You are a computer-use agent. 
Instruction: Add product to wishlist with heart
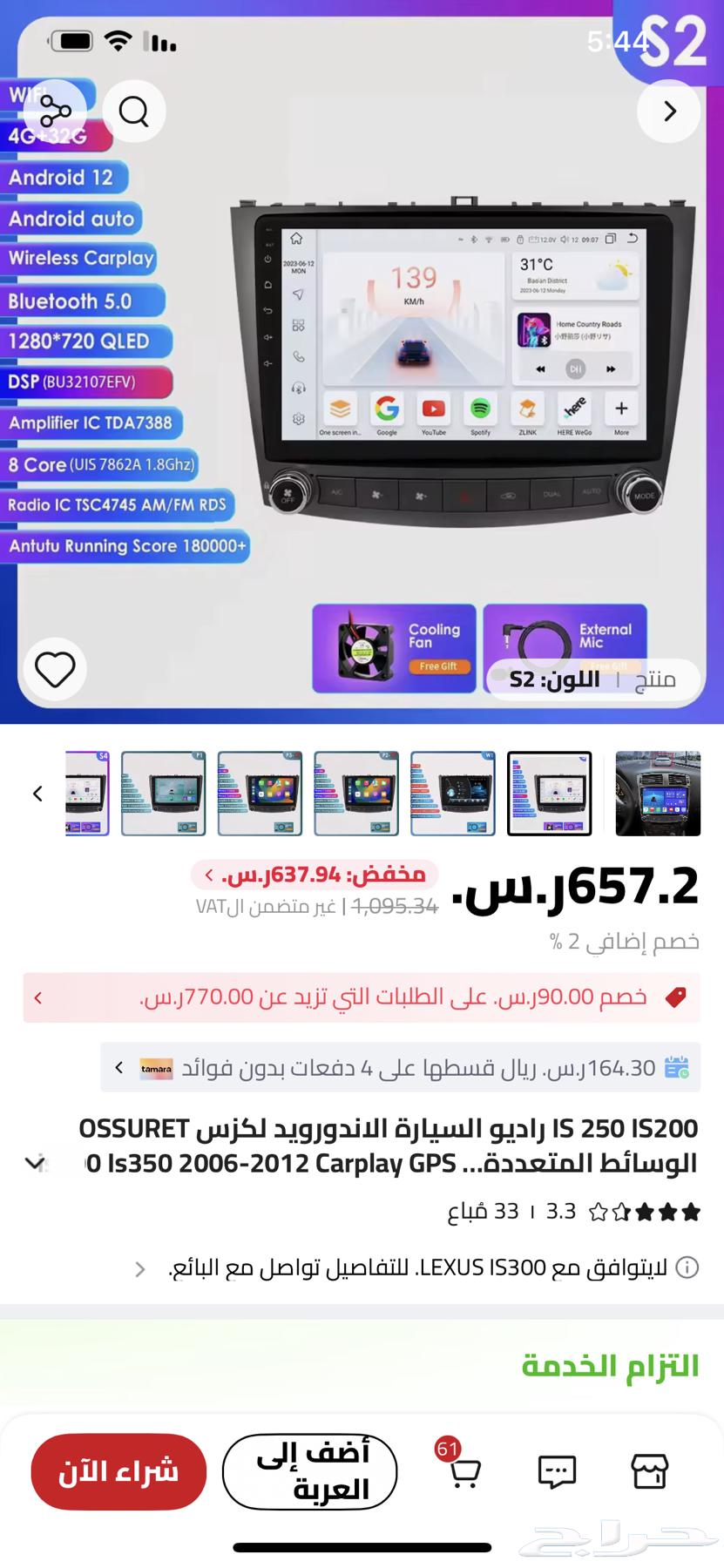click(55, 669)
